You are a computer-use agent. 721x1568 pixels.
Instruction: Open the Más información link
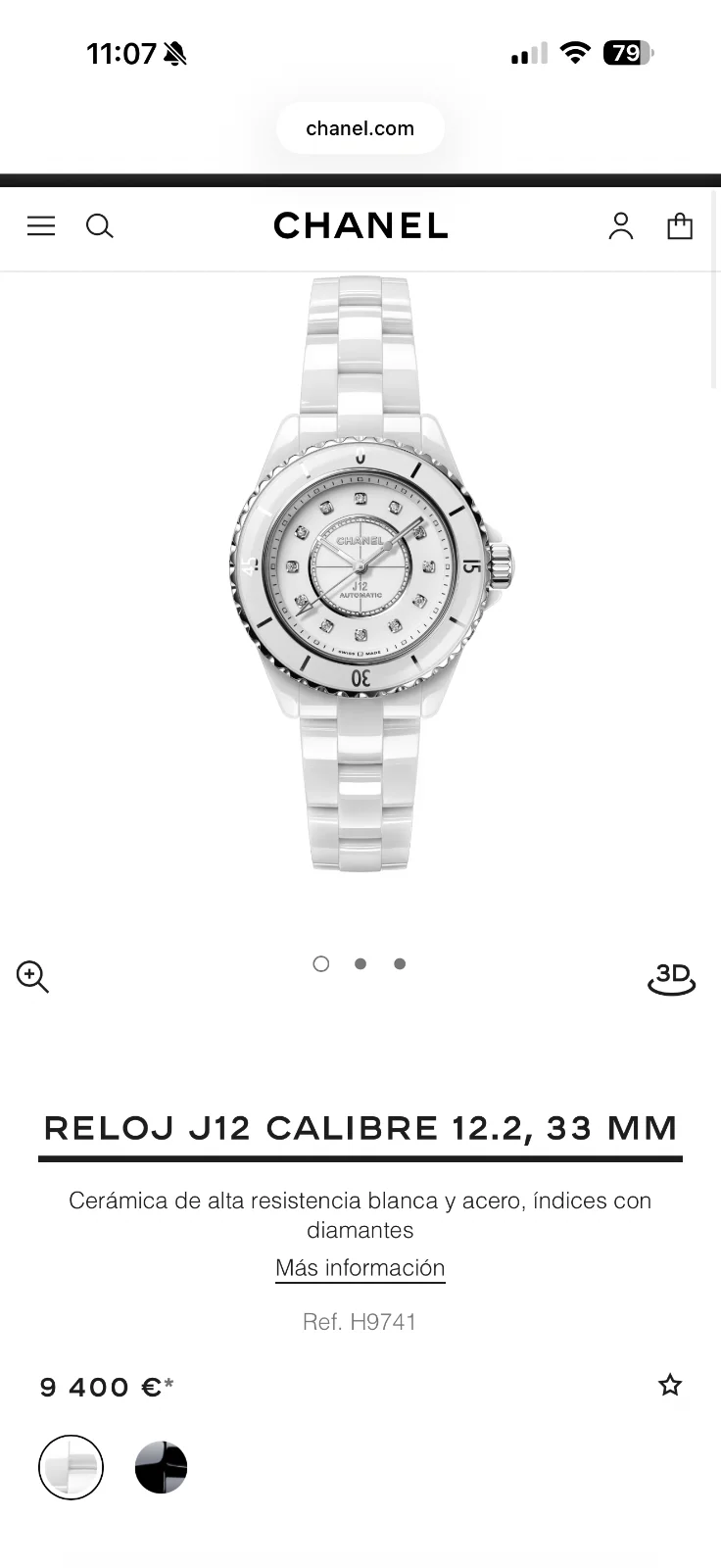(x=360, y=1268)
